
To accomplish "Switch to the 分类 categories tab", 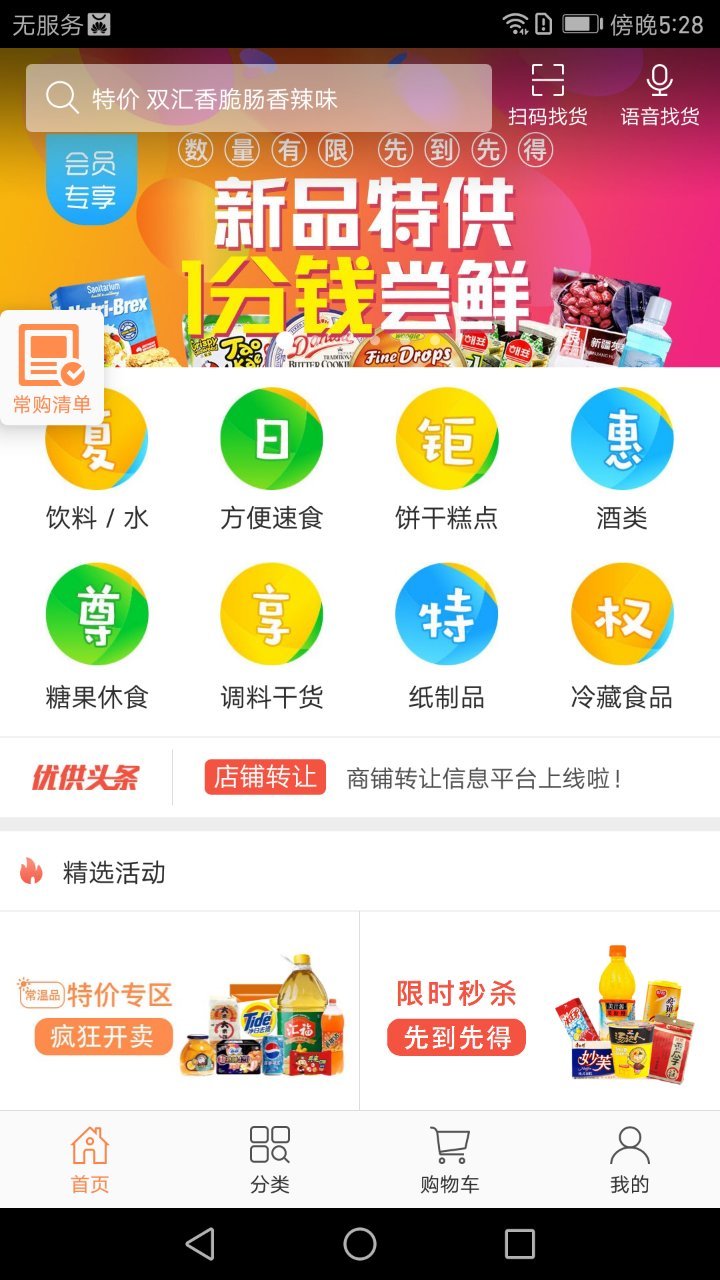I will pyautogui.click(x=268, y=1158).
